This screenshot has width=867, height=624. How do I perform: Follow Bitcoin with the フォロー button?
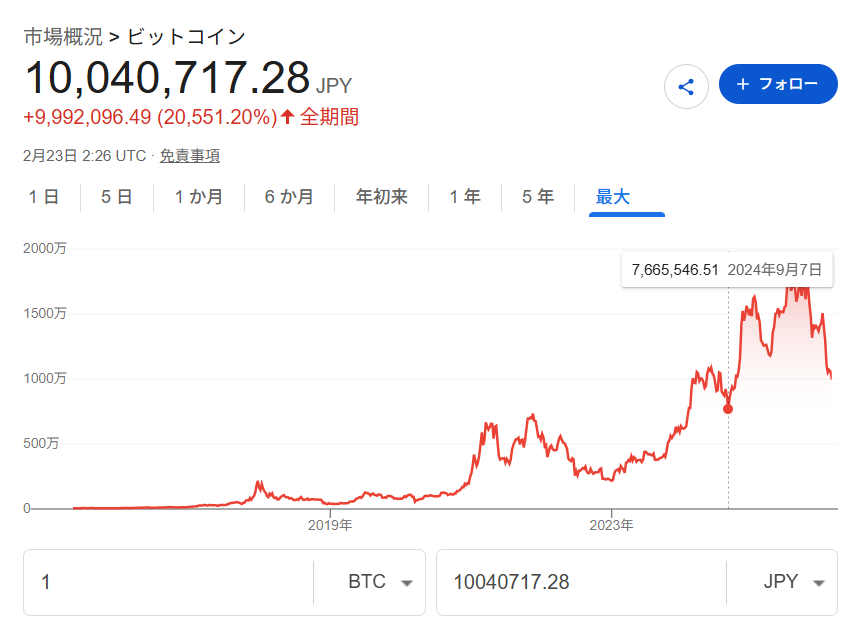(778, 84)
